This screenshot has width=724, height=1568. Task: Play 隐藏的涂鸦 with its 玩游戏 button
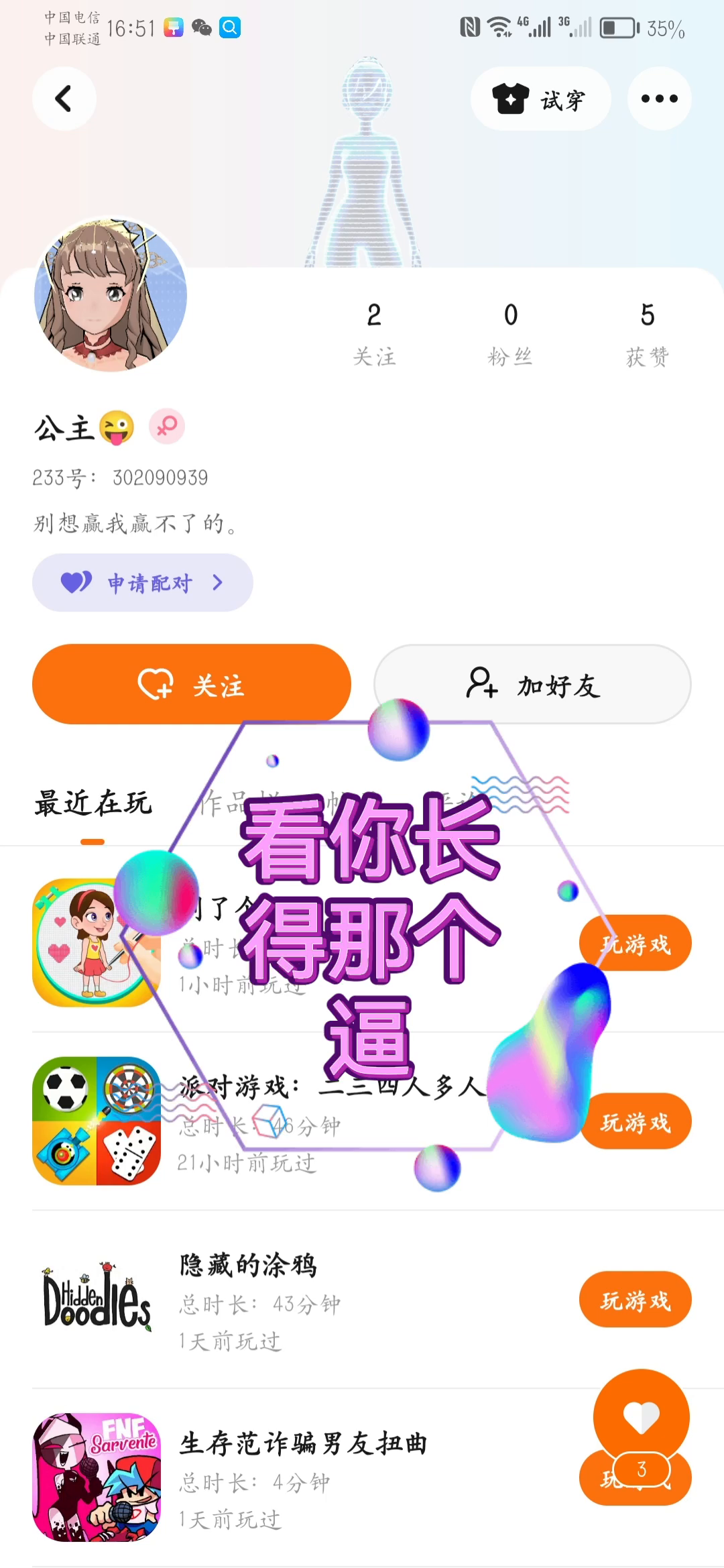coord(635,1300)
